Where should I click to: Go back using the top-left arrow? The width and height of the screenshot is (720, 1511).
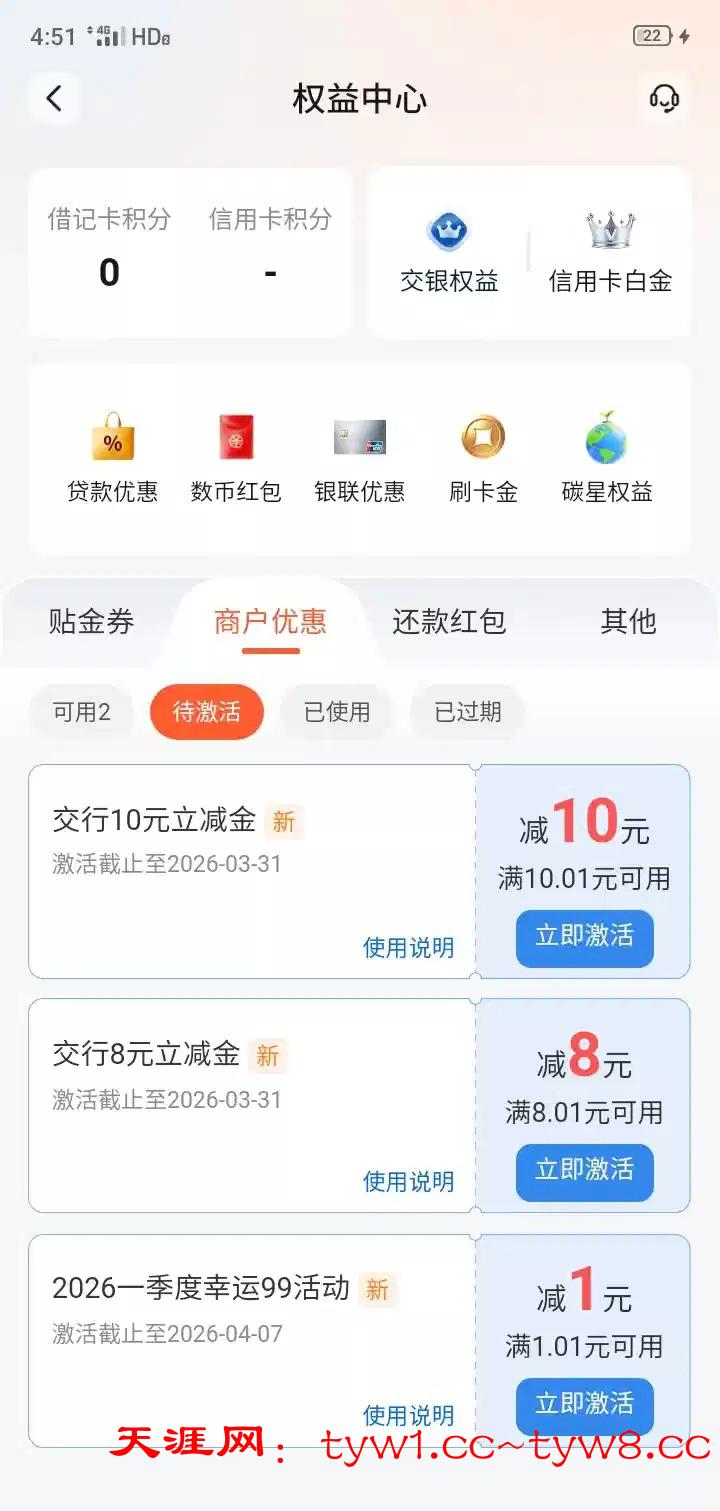[x=54, y=98]
